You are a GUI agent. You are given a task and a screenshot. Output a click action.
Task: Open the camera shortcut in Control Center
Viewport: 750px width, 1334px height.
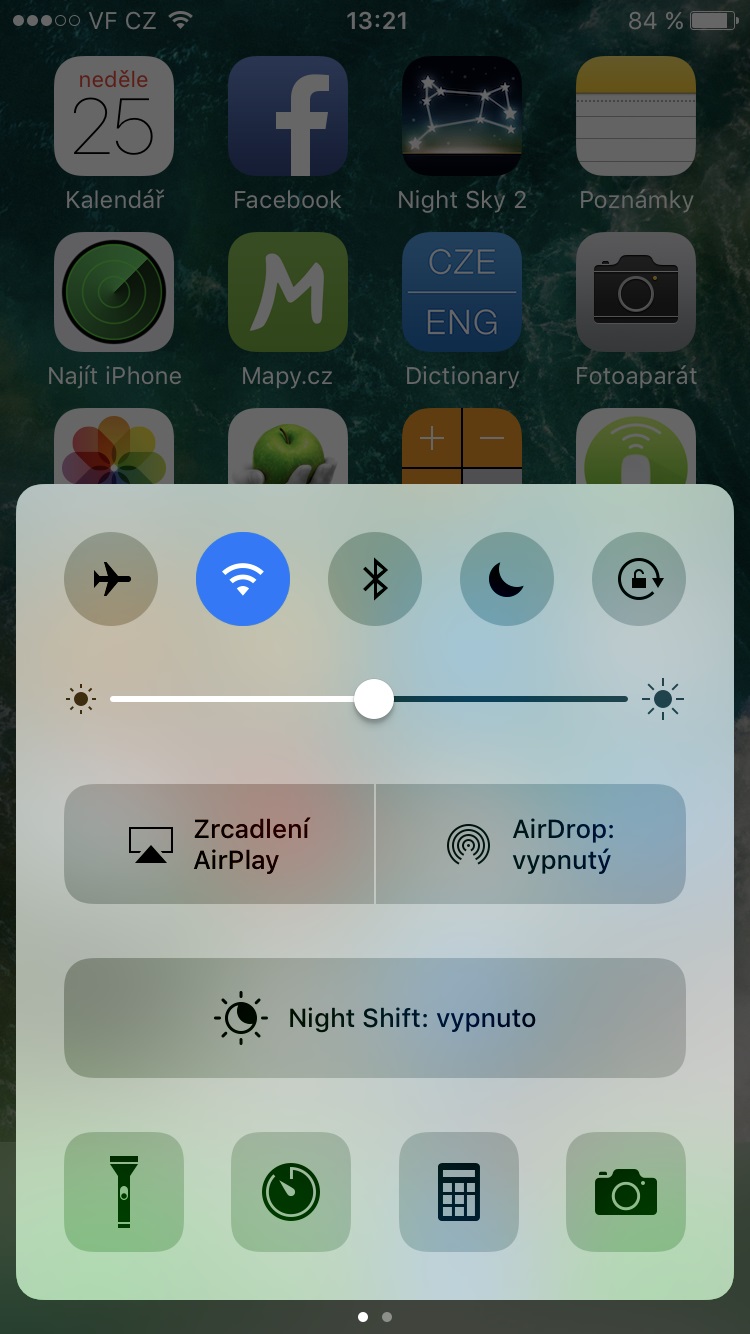[626, 1192]
